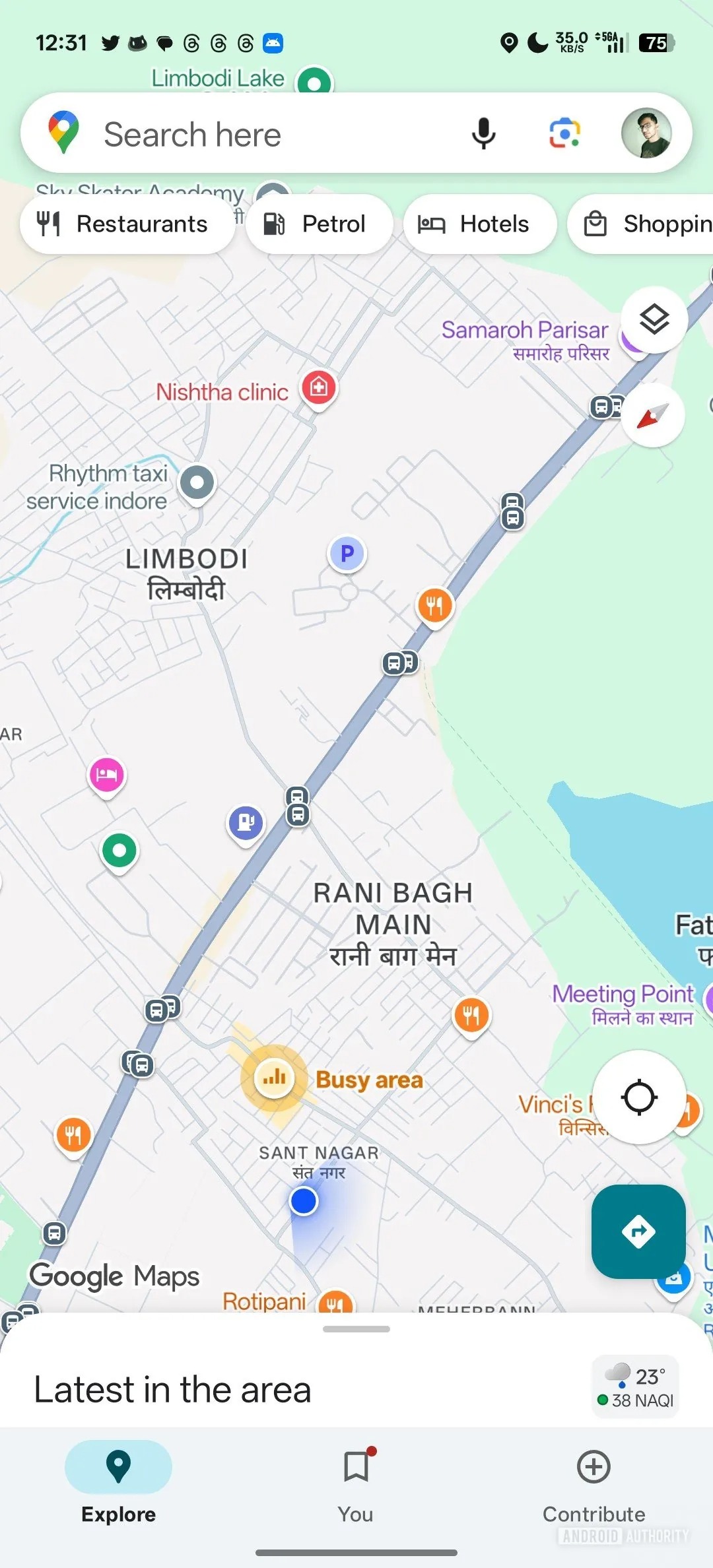This screenshot has width=713, height=1568.
Task: Go to the Explore tab
Action: coord(118,1485)
